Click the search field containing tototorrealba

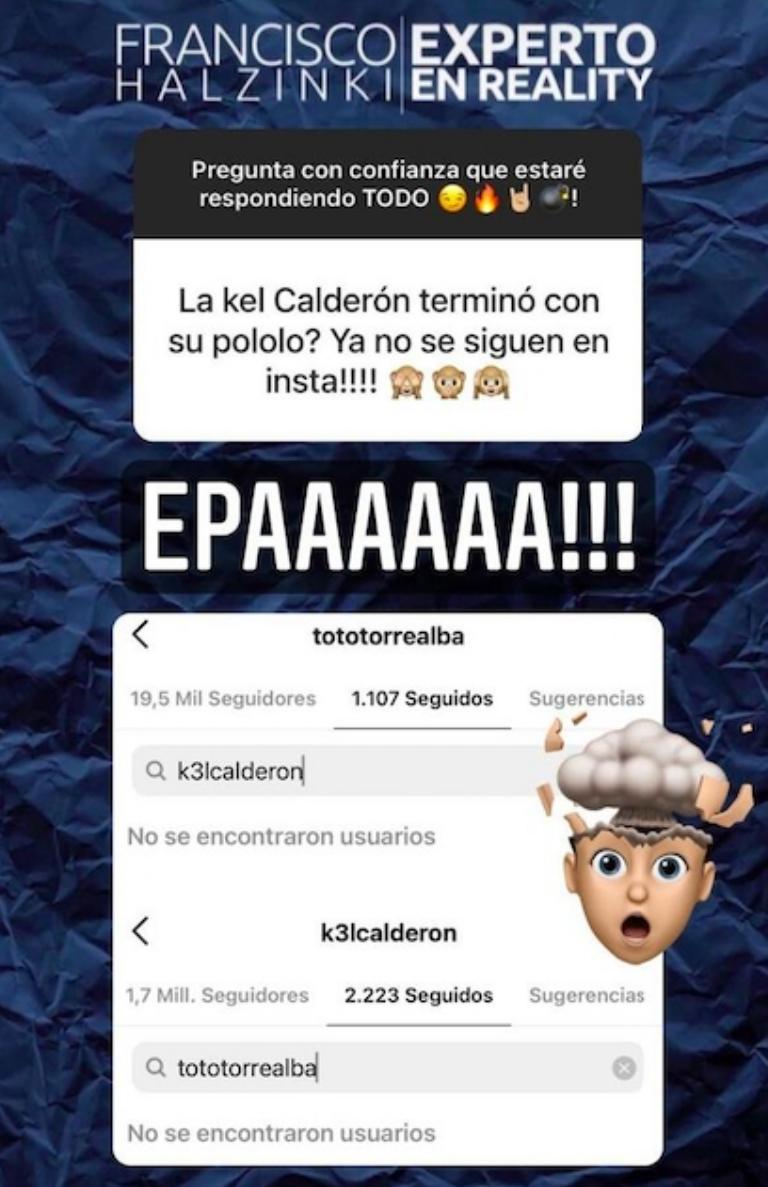click(x=300, y=1068)
